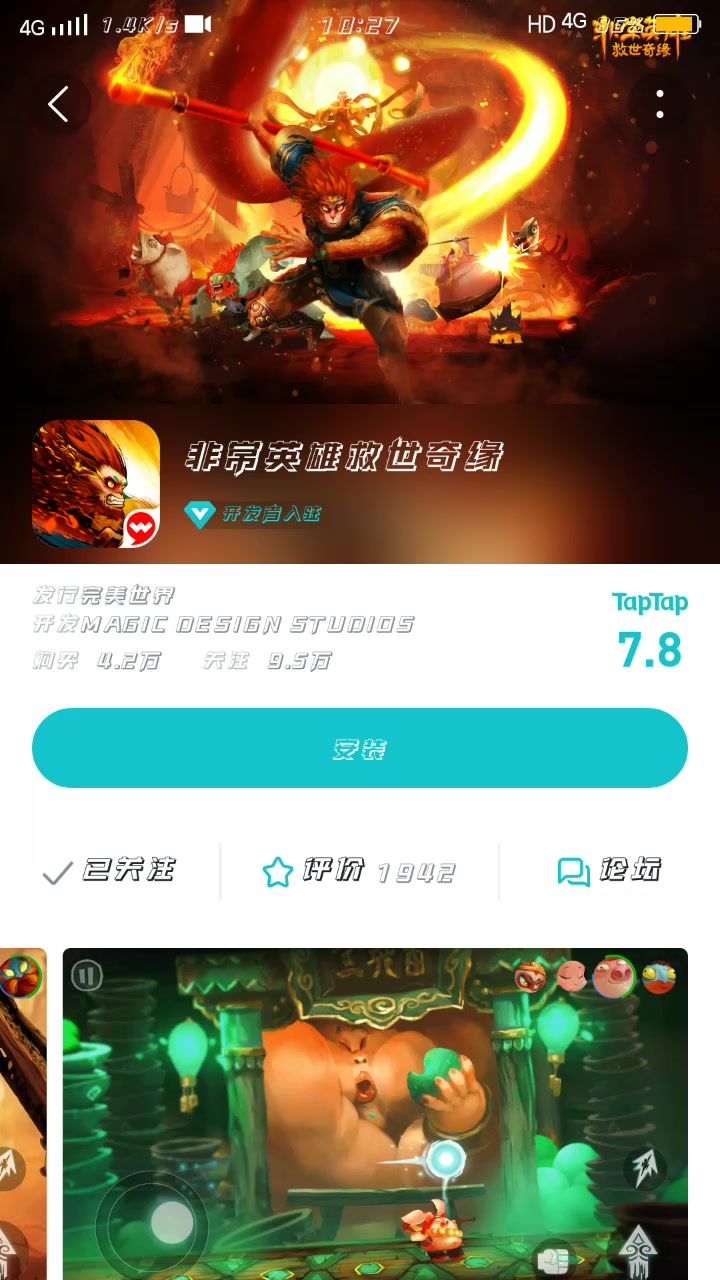Open the 评价 reviews section
The width and height of the screenshot is (720, 1280).
coord(358,871)
